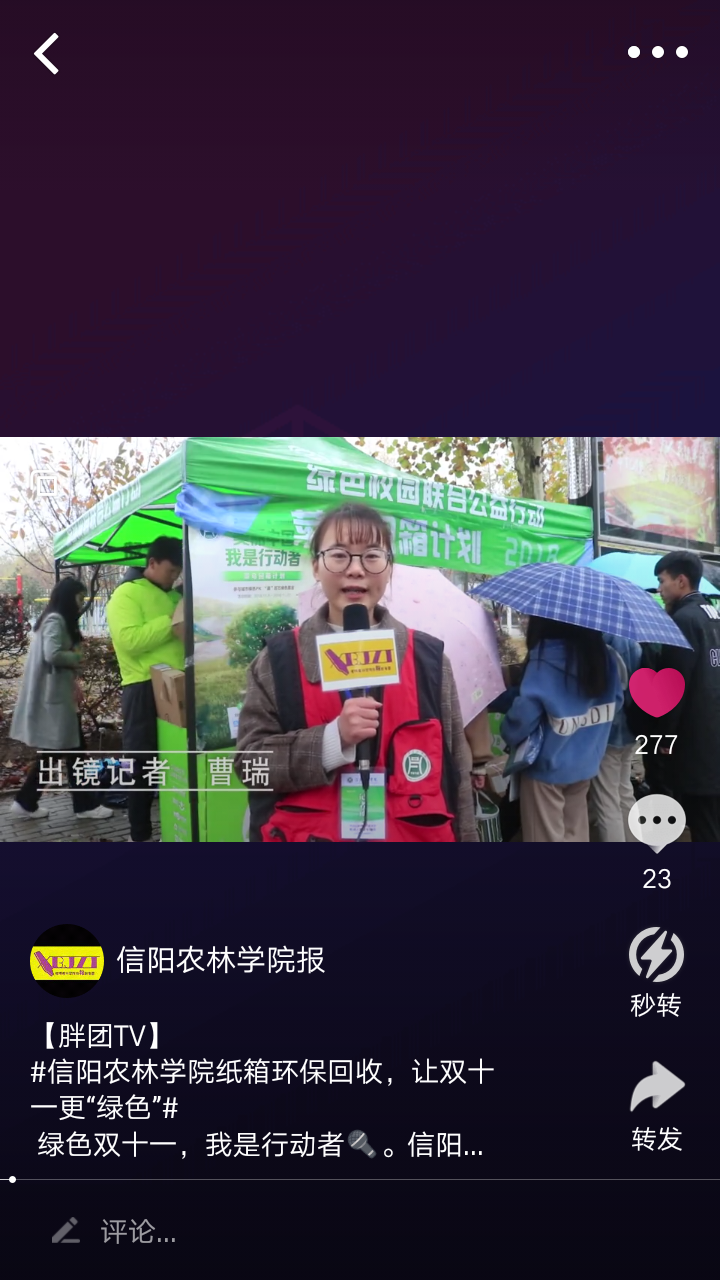This screenshot has width=720, height=1280.
Task: Tap the 秒转 quick repost button
Action: [x=656, y=971]
